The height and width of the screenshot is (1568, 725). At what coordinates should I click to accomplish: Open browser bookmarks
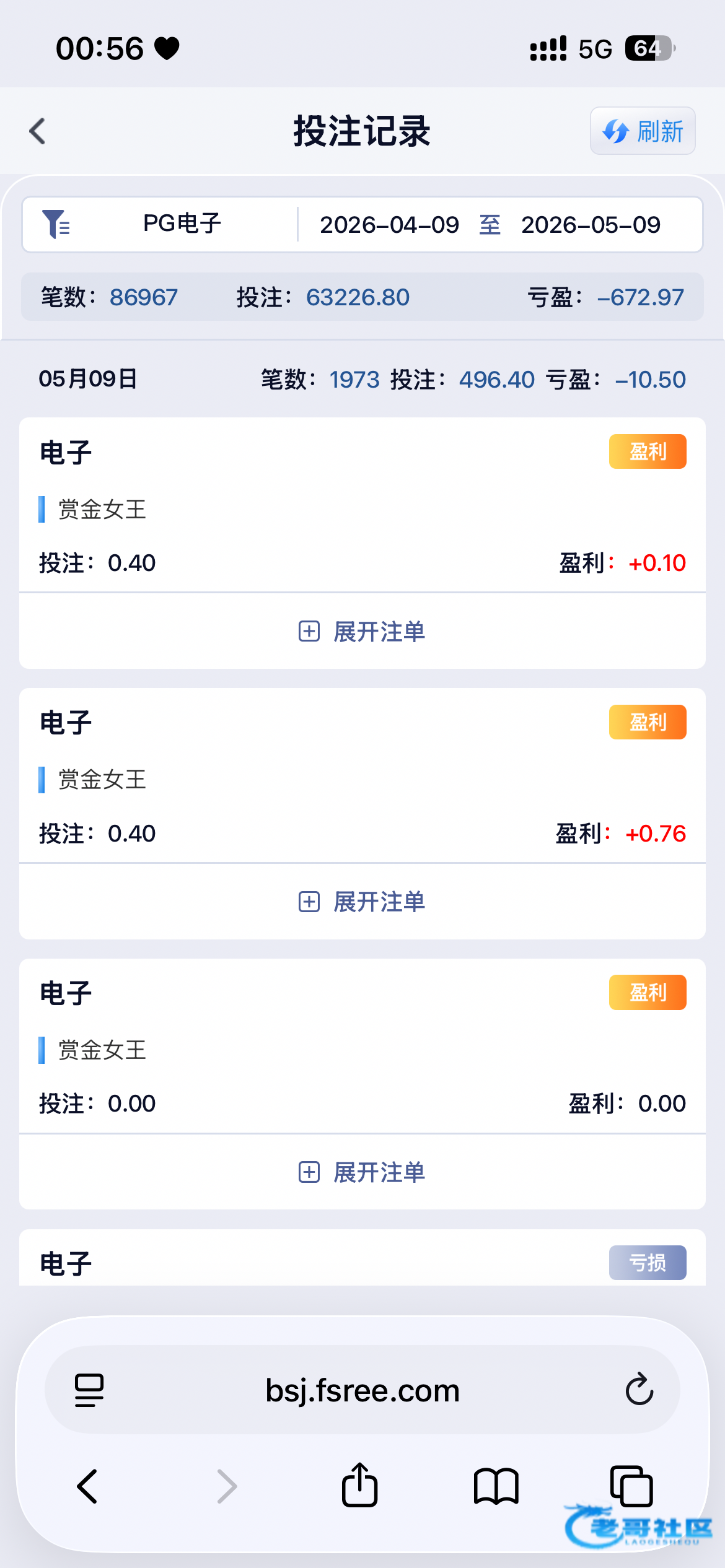(496, 1486)
